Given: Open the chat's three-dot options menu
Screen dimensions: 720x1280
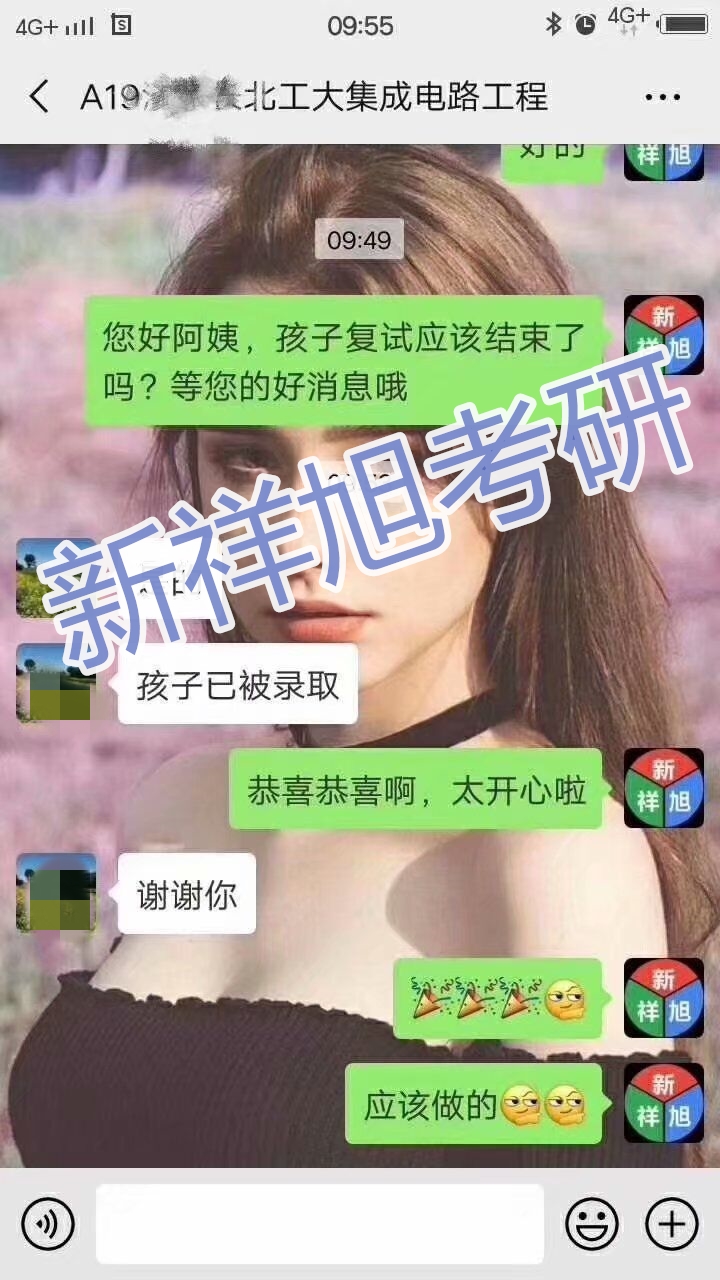Looking at the screenshot, I should coord(662,97).
